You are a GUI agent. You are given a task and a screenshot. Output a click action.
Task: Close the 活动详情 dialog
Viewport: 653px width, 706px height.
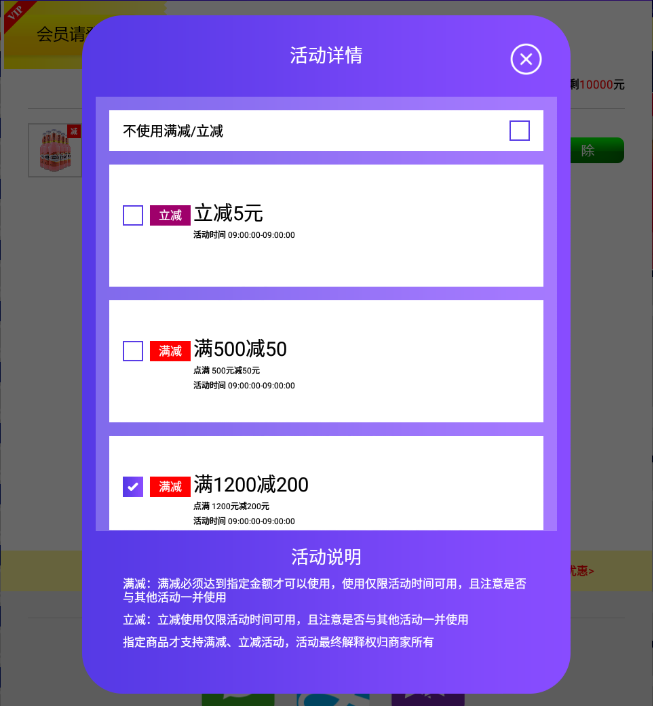click(x=526, y=59)
